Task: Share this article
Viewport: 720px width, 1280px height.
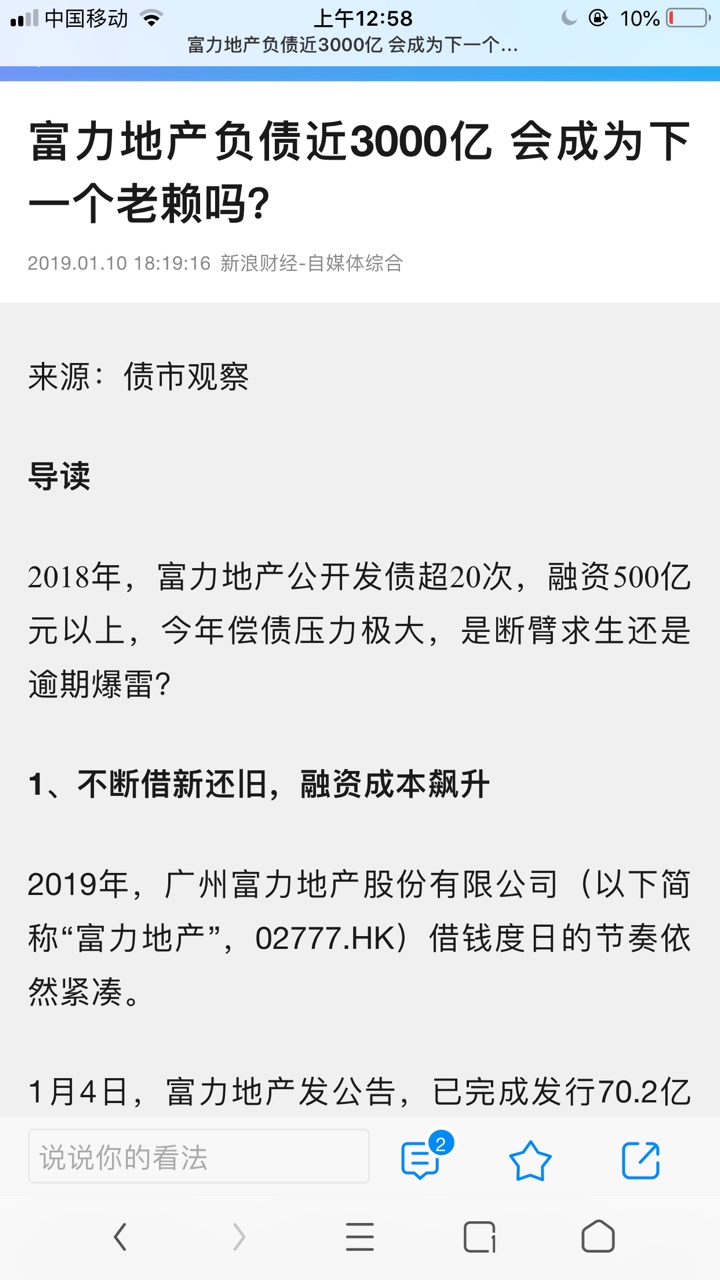Action: 640,1160
